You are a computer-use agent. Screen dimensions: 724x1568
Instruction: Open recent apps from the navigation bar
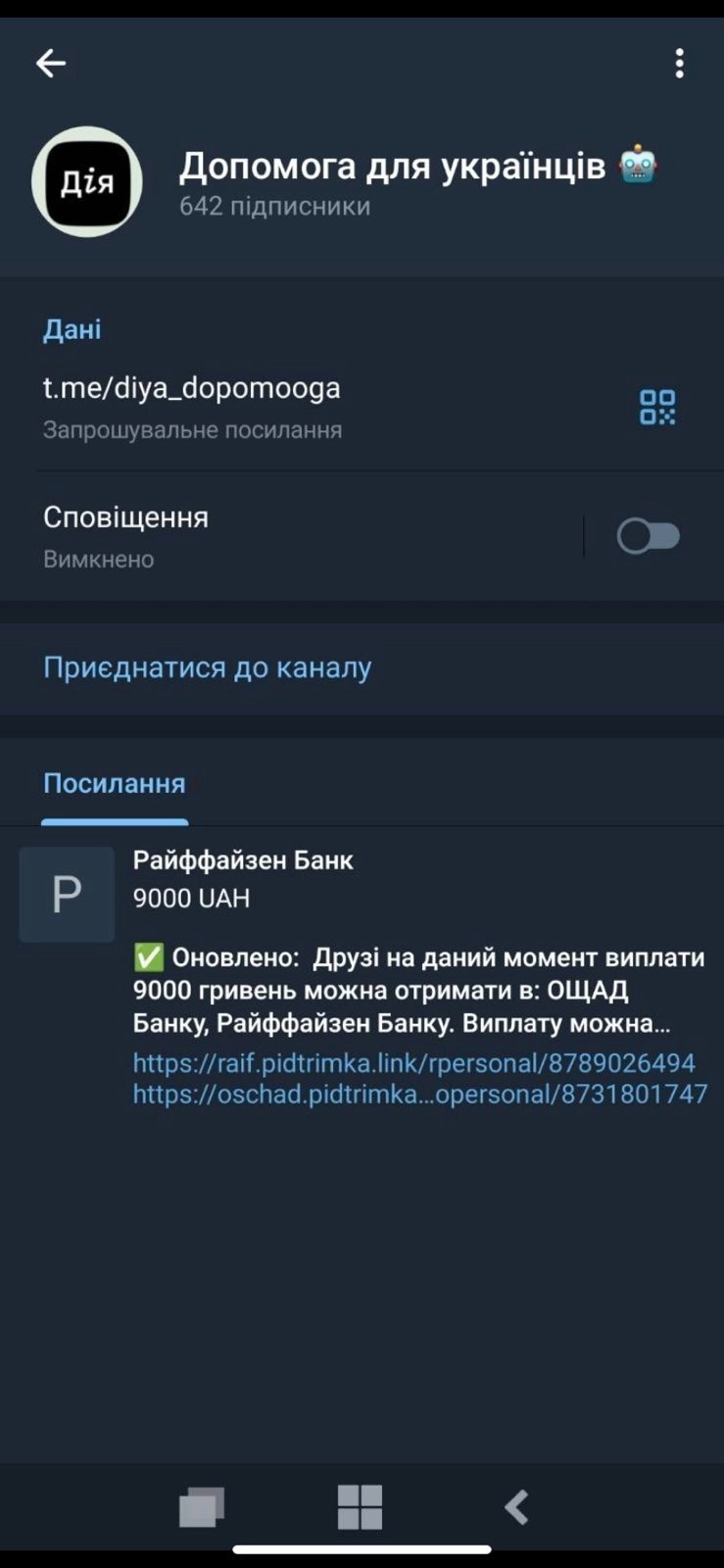coord(202,1507)
